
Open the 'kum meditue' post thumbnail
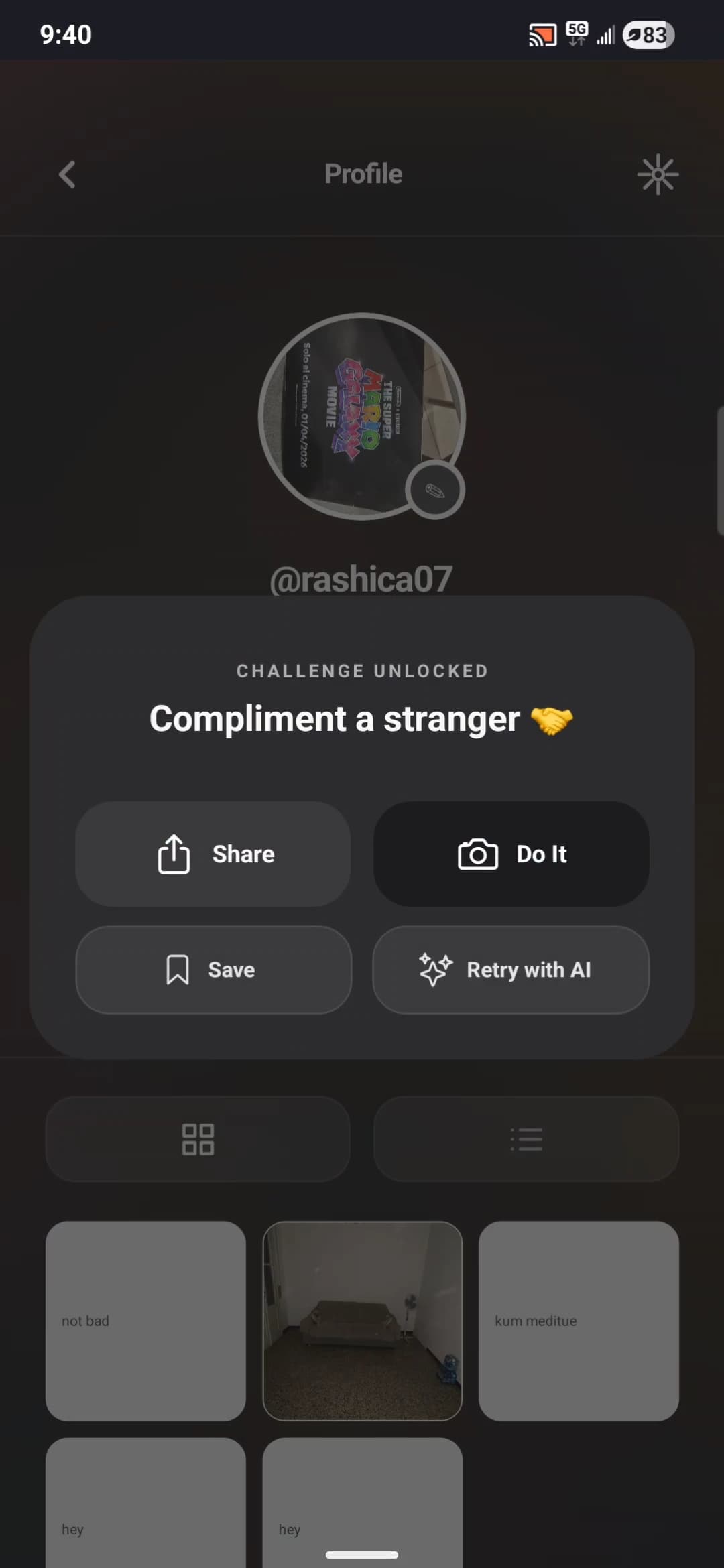pyautogui.click(x=579, y=1320)
